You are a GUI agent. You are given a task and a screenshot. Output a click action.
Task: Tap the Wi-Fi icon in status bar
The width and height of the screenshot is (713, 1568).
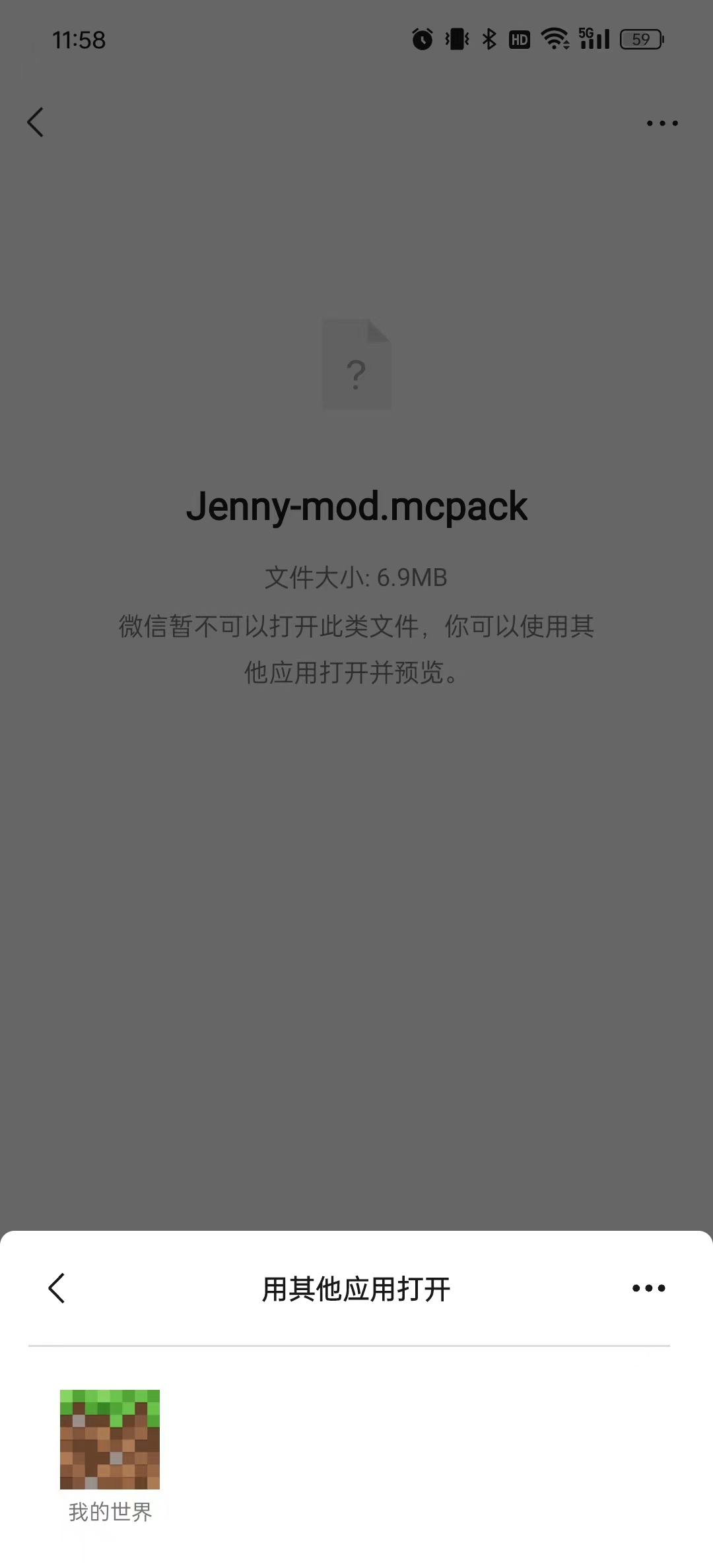(555, 40)
